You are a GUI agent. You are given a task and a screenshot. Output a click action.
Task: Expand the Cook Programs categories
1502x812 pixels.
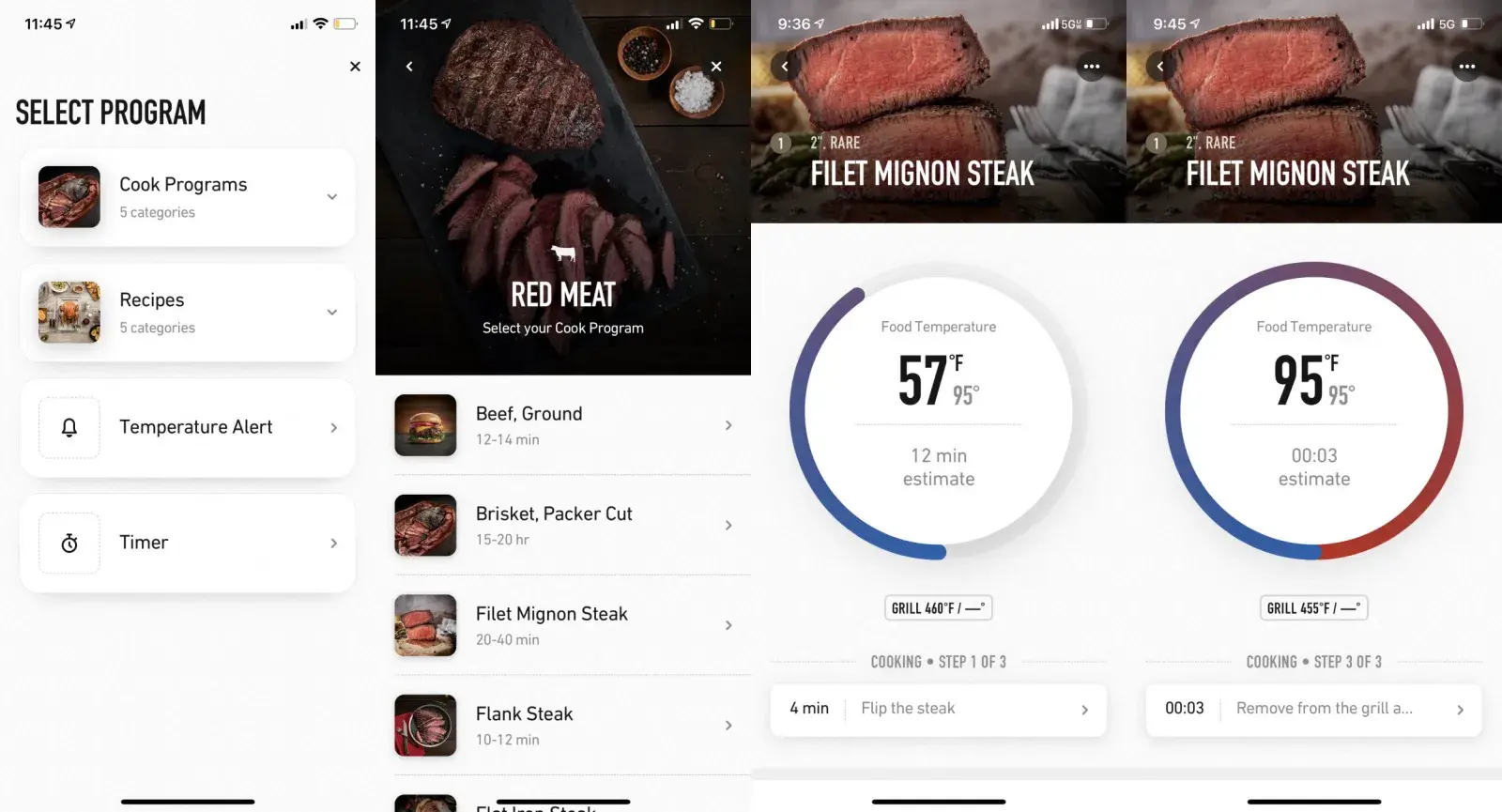pyautogui.click(x=331, y=197)
